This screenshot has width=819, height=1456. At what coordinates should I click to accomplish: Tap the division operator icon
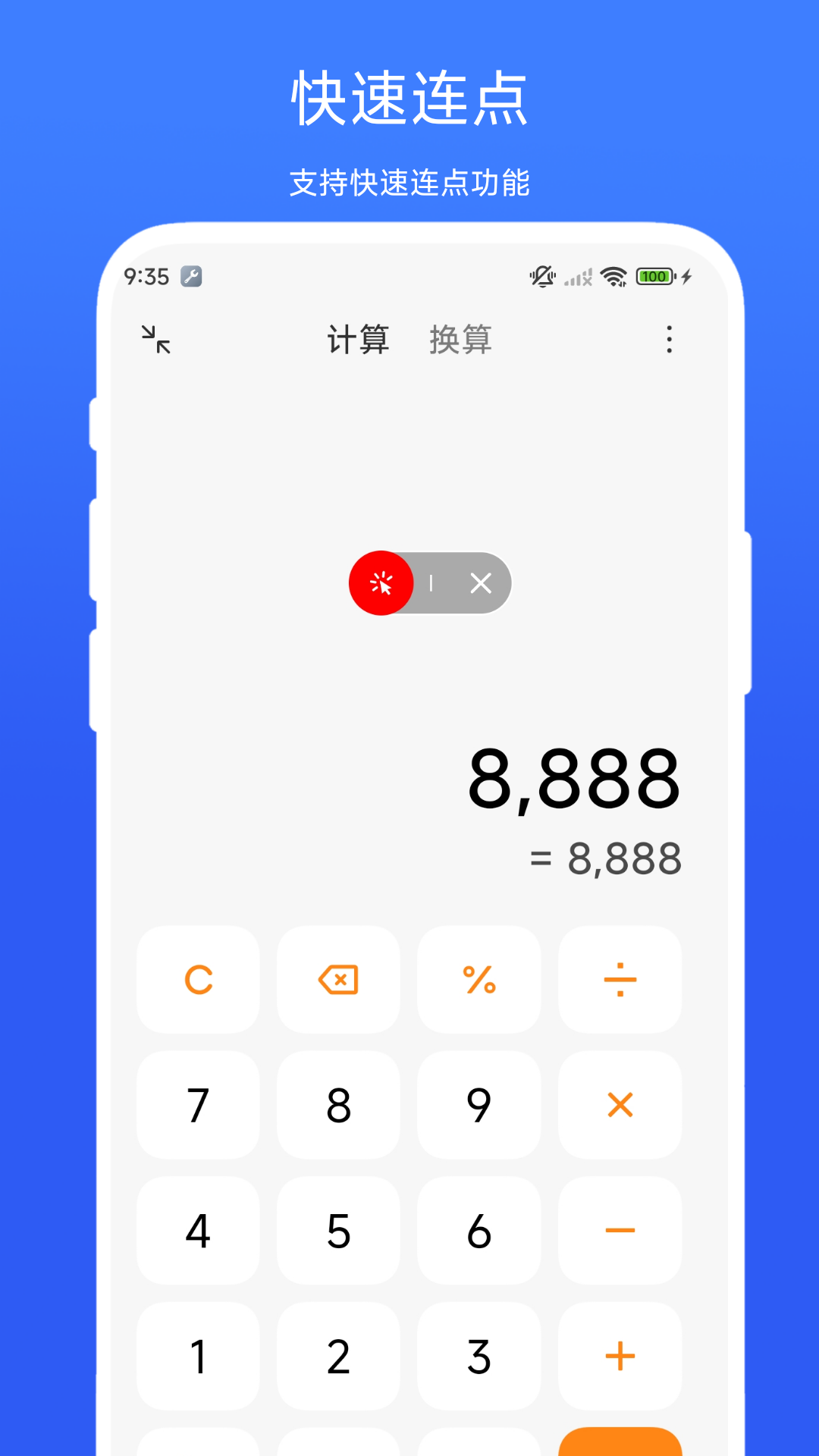[x=620, y=980]
